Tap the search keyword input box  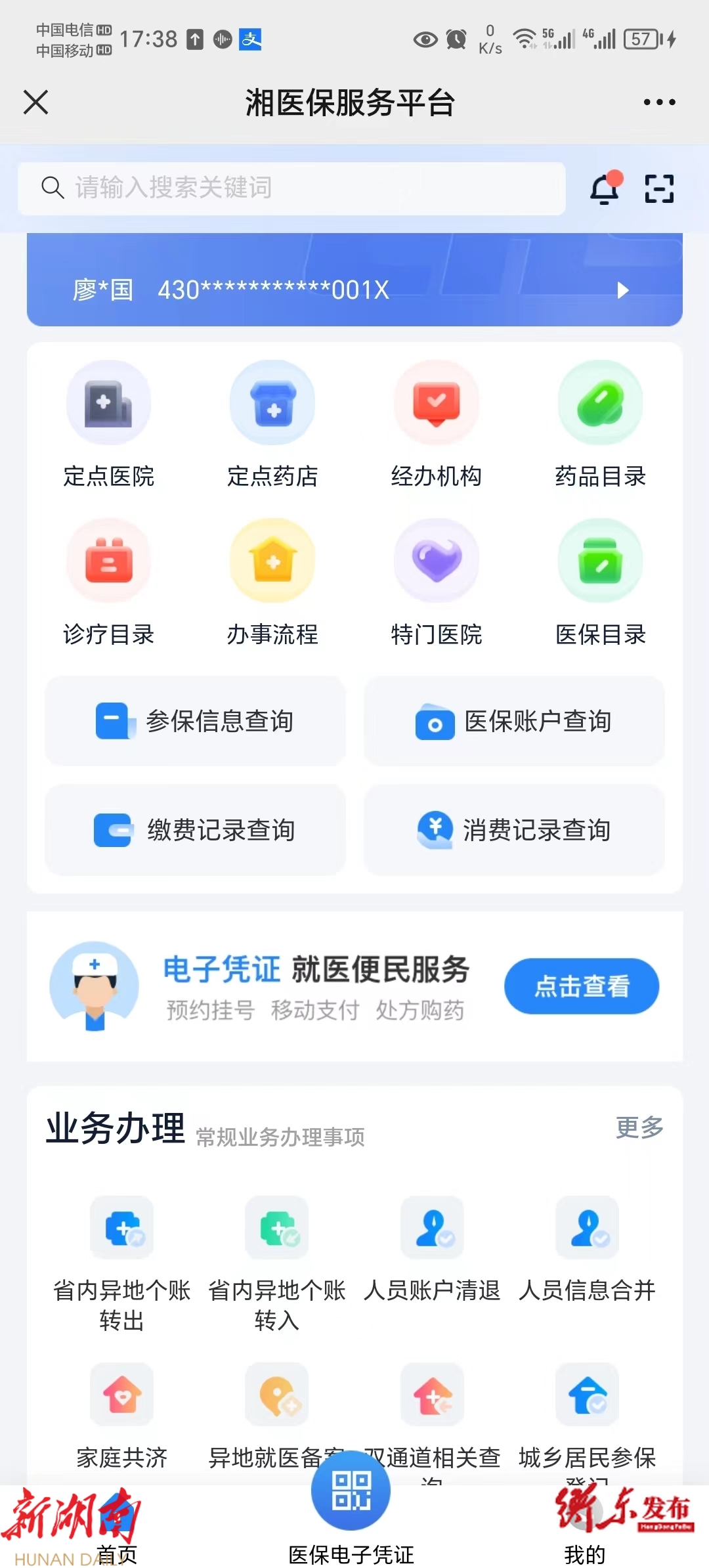[x=291, y=188]
